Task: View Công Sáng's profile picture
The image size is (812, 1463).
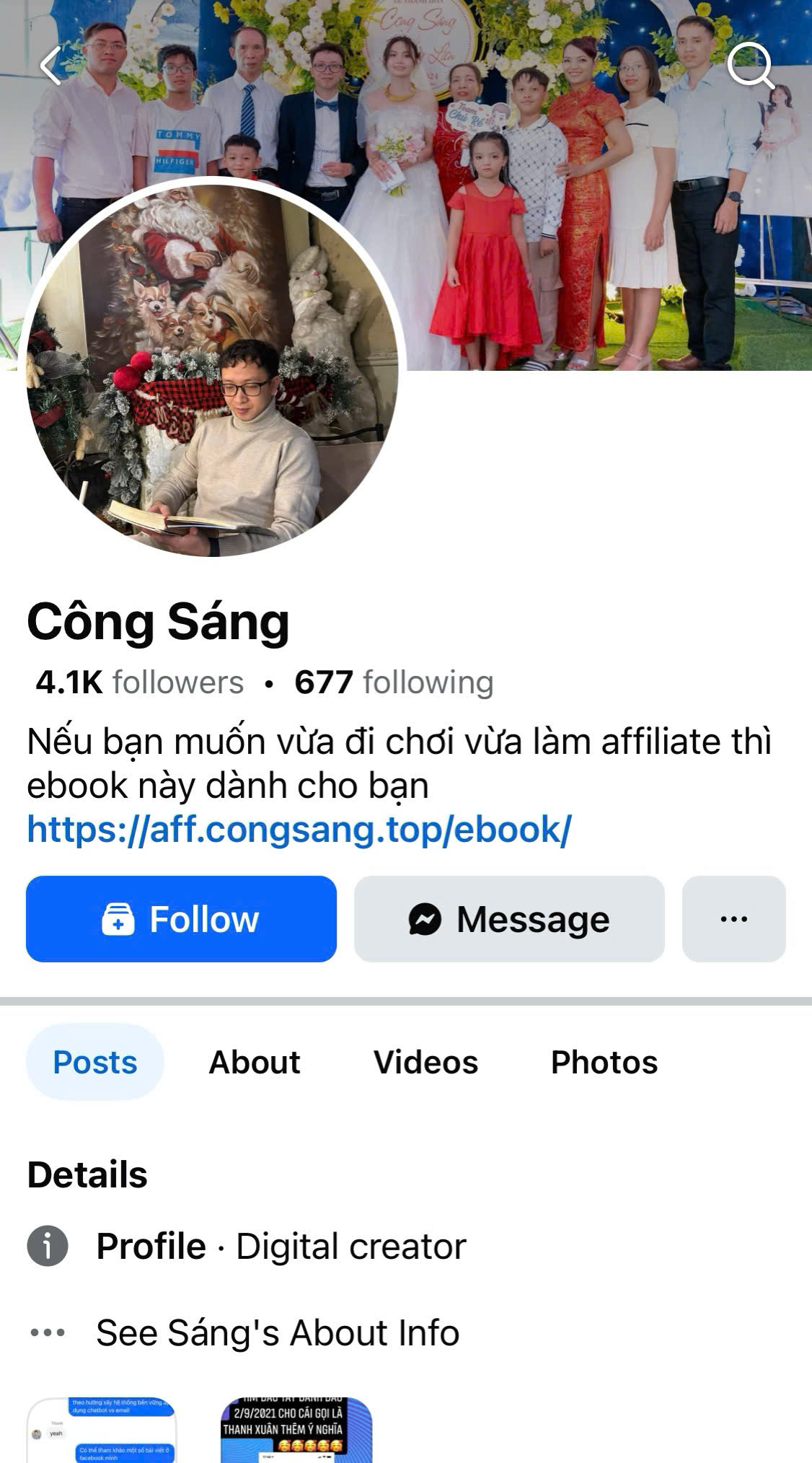Action: pyautogui.click(x=213, y=368)
